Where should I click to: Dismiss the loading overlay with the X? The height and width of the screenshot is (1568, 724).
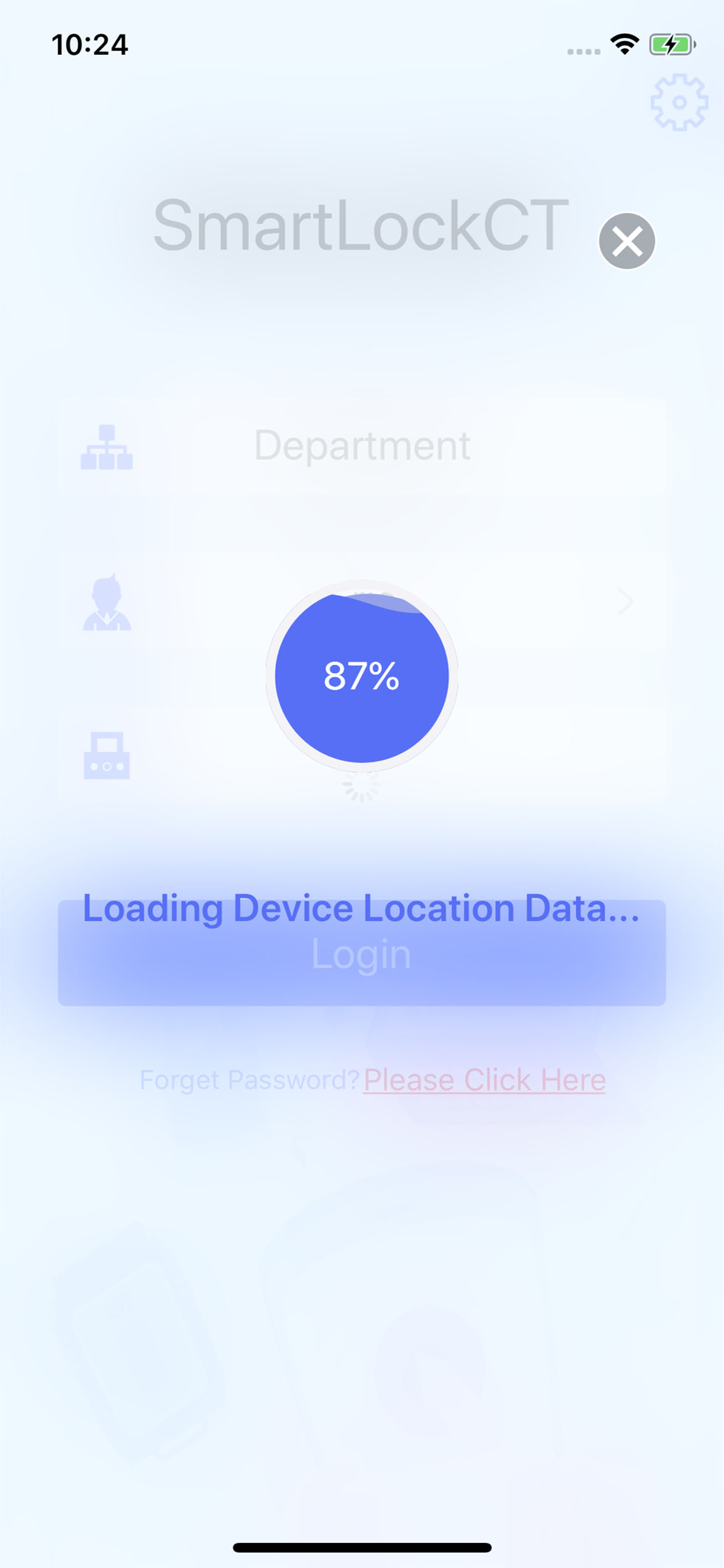(627, 241)
